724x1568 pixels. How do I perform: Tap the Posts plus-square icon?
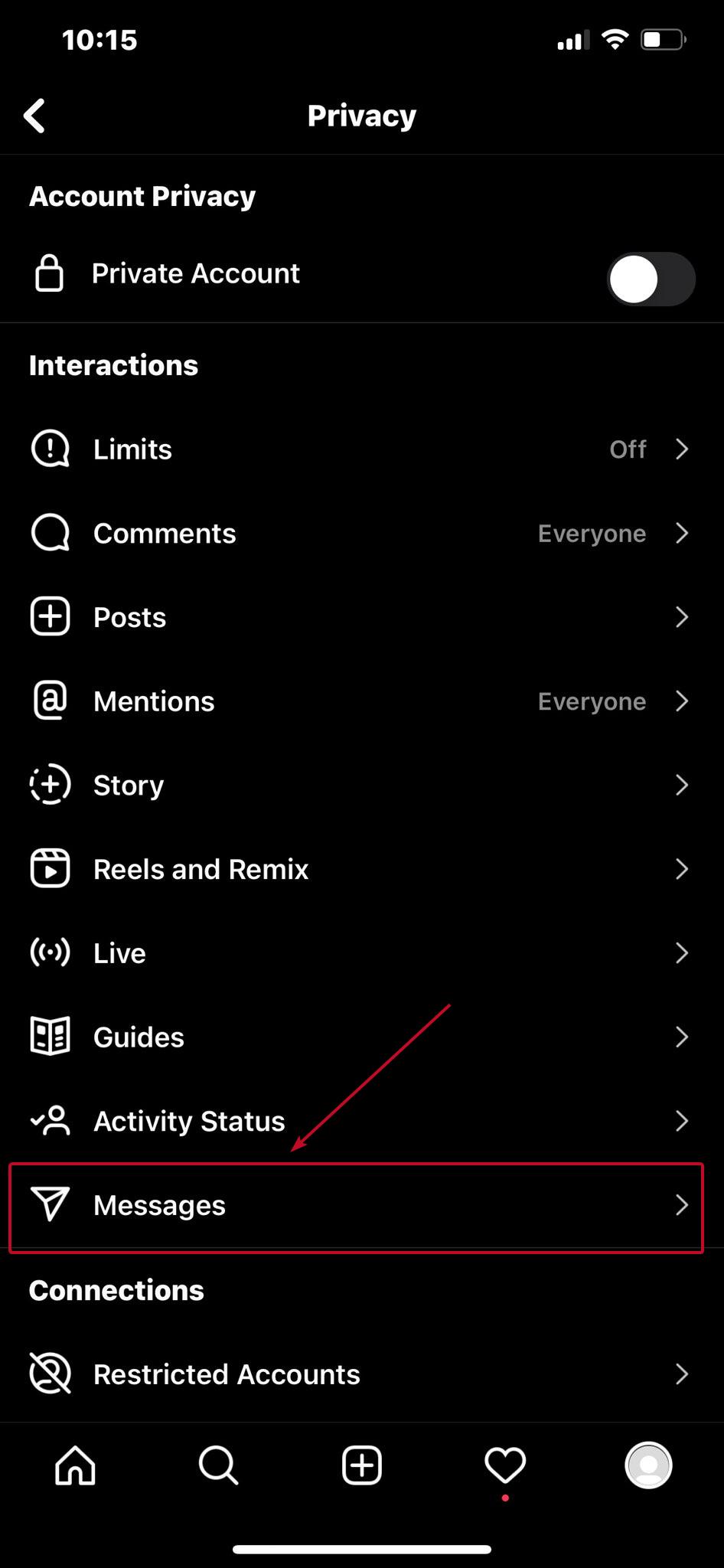pos(49,616)
